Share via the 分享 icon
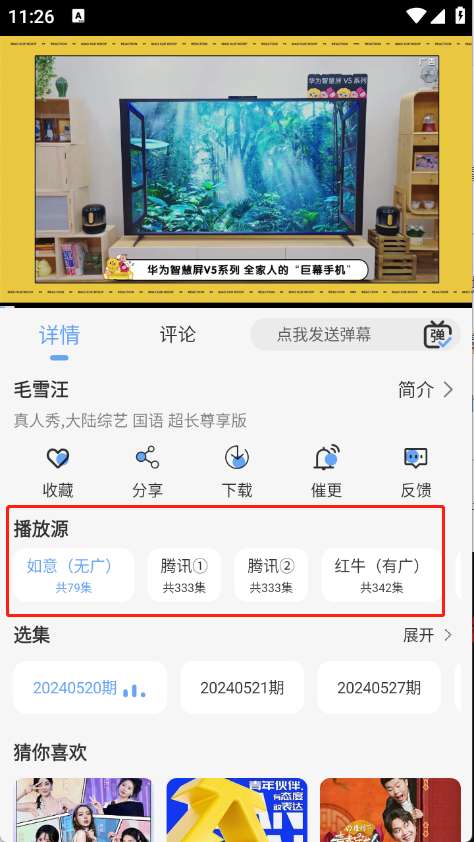 pyautogui.click(x=147, y=472)
